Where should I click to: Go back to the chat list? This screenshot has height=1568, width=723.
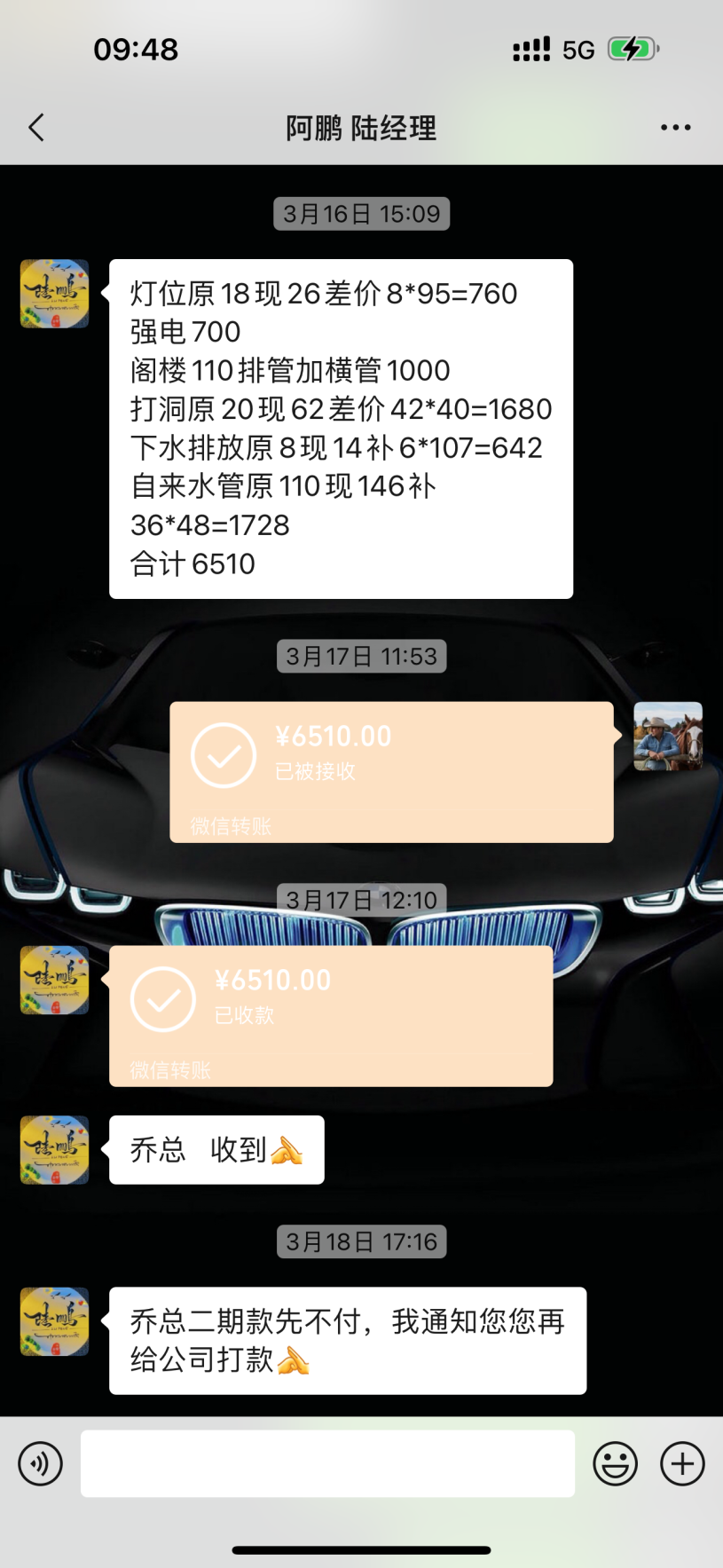coord(36,128)
